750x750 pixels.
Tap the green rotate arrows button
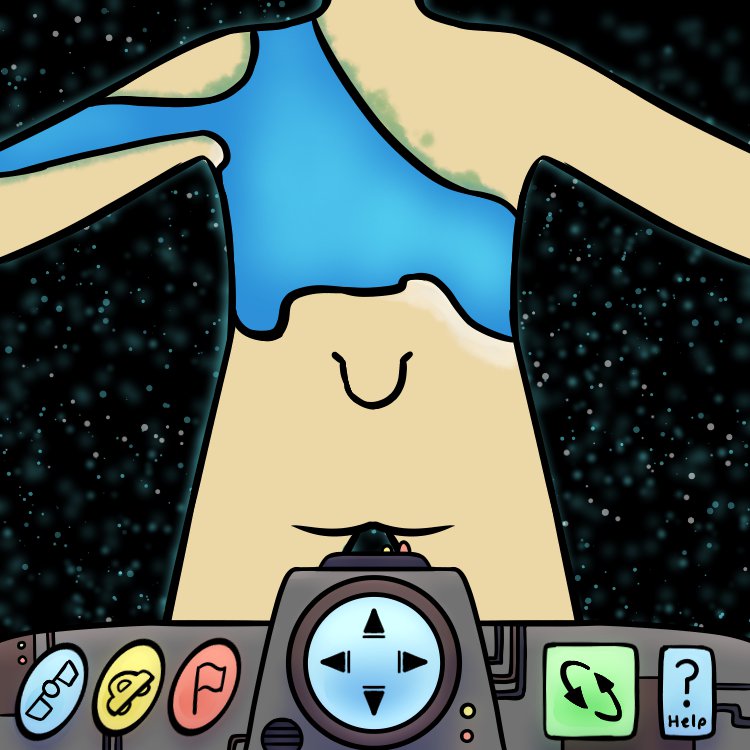tap(591, 690)
